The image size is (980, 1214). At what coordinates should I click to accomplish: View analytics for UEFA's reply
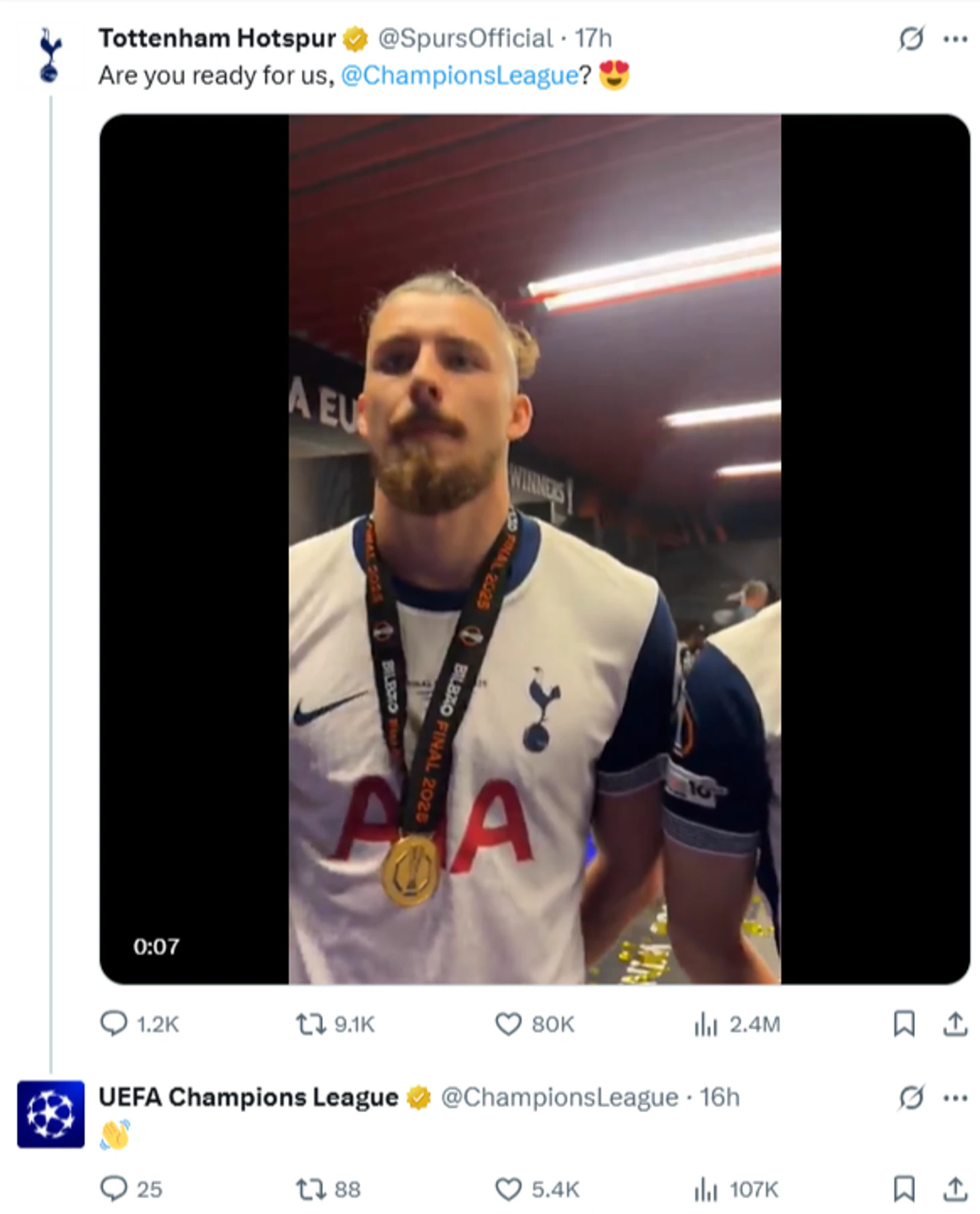[x=705, y=1189]
